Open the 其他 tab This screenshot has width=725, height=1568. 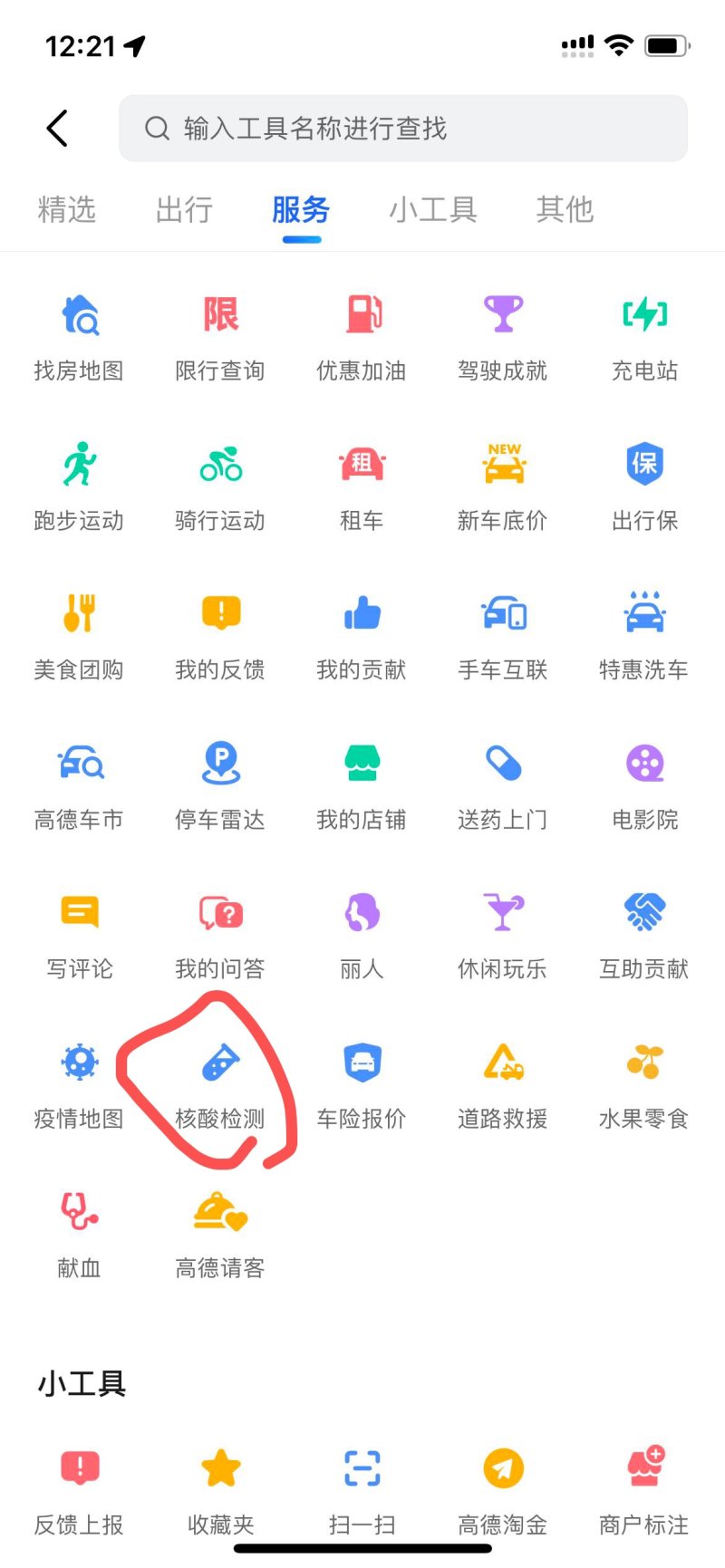[x=564, y=209]
